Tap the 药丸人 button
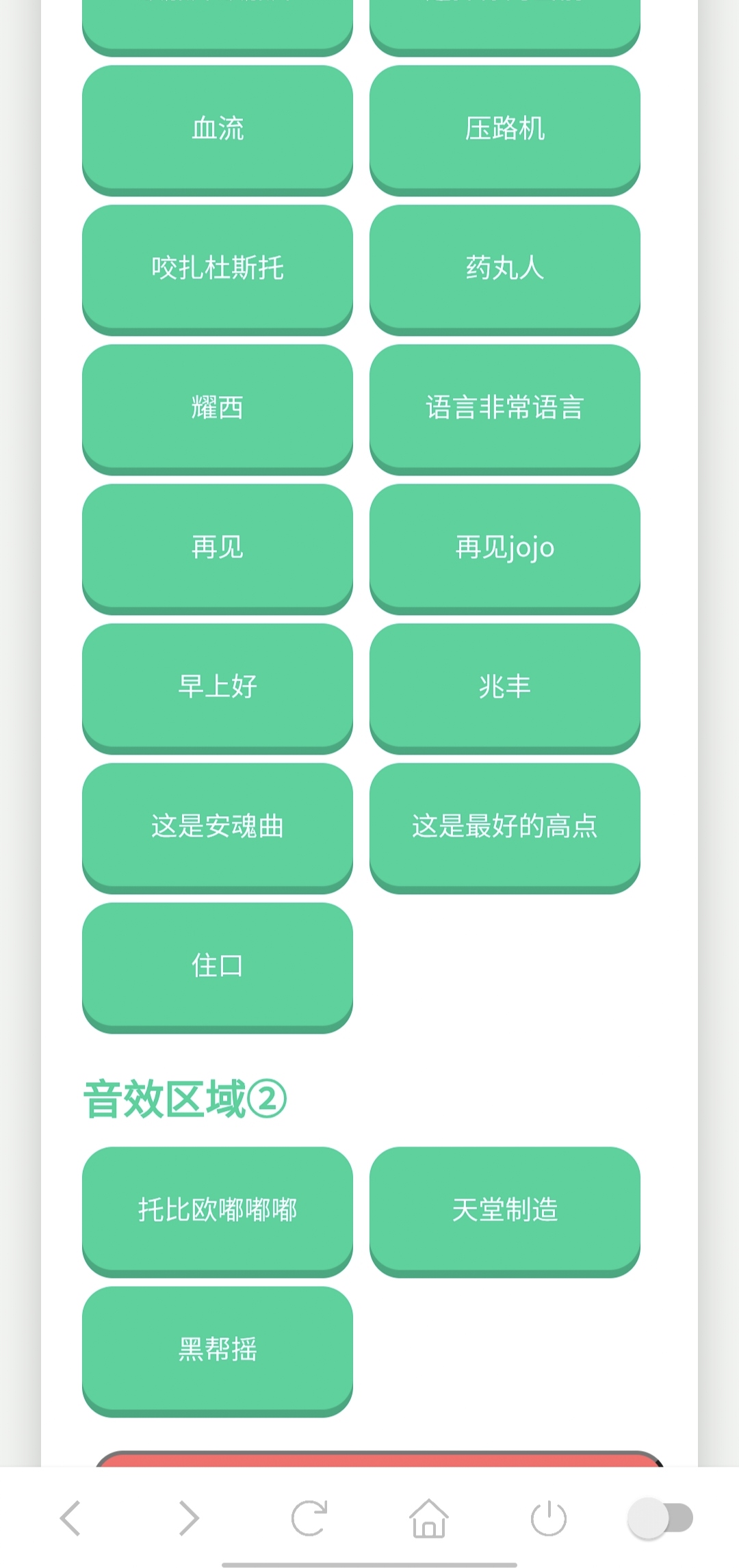 coord(505,268)
